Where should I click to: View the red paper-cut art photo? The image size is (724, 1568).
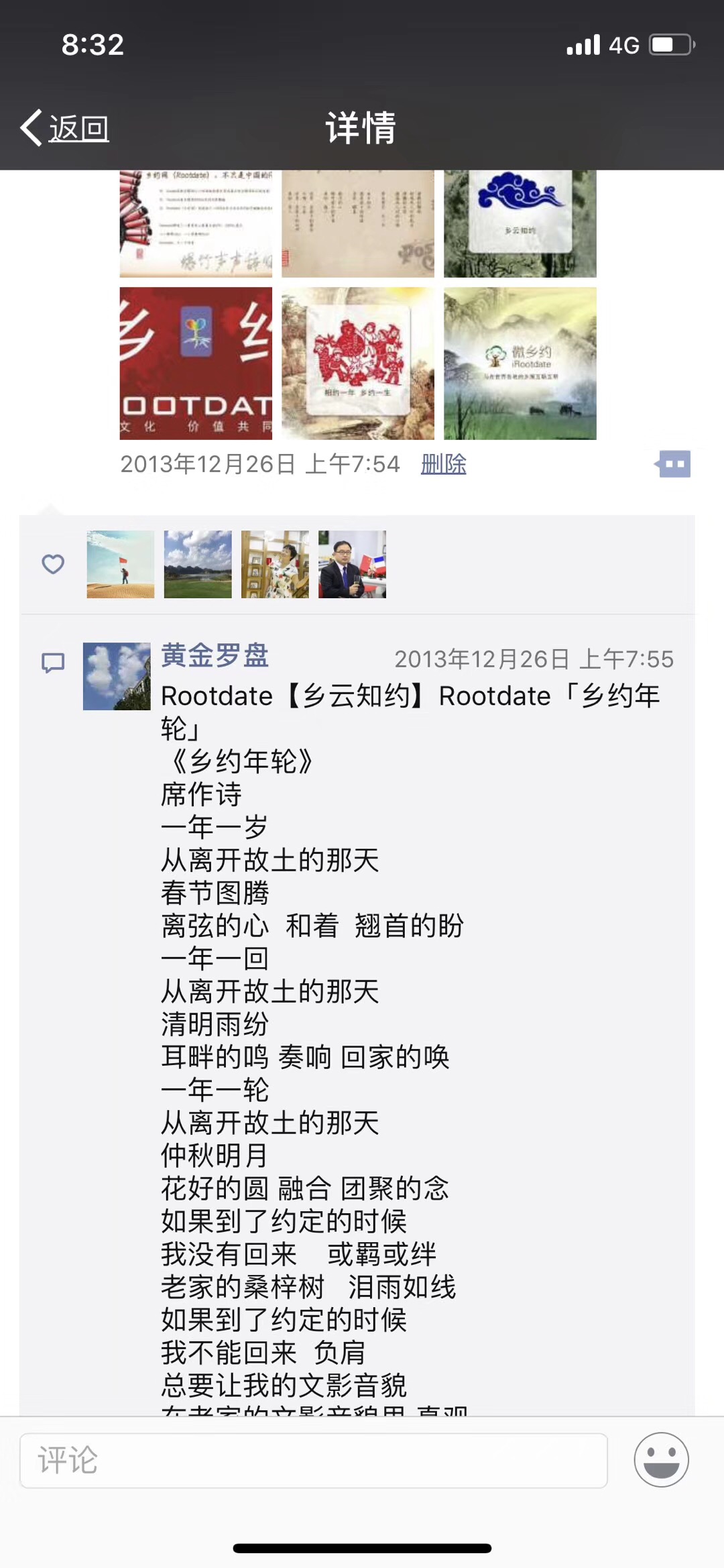[x=358, y=363]
